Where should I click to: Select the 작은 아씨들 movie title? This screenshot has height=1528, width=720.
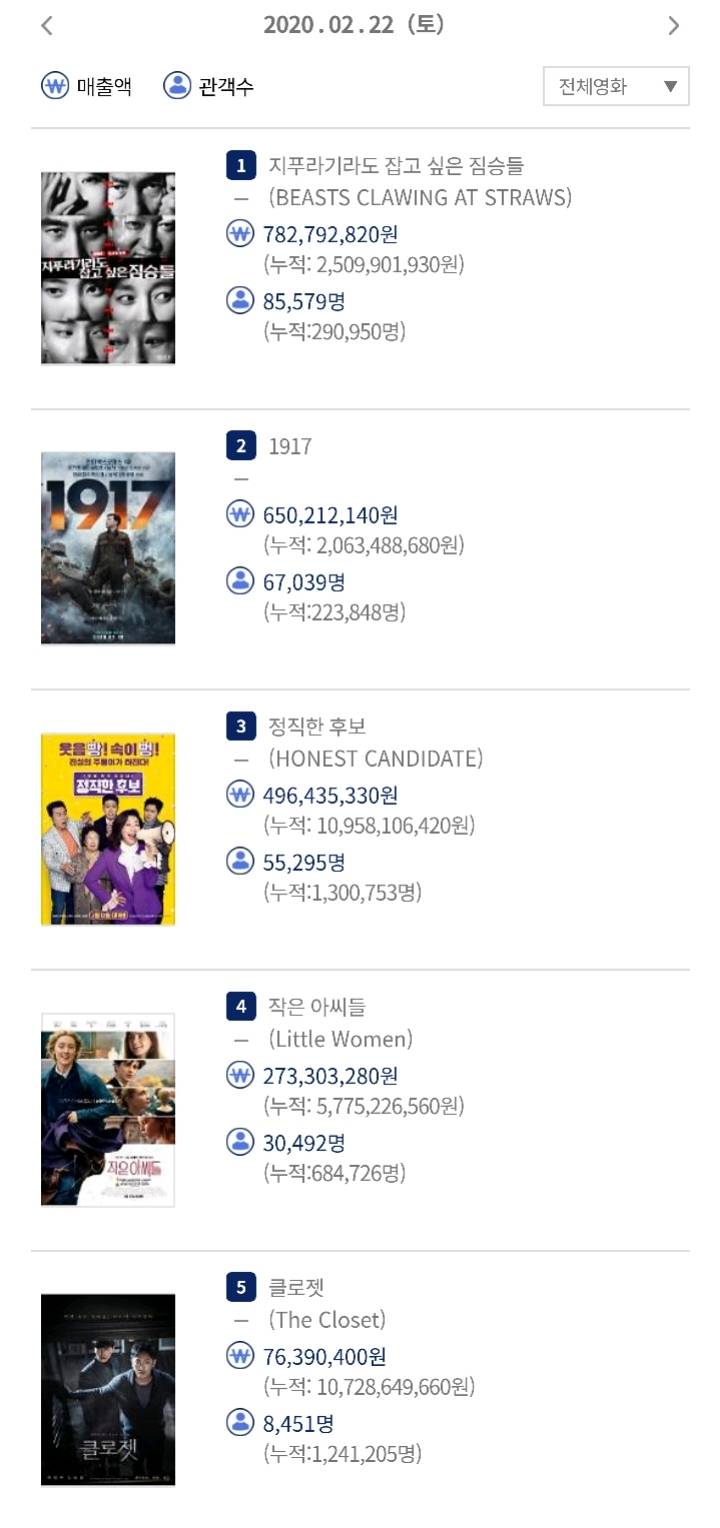317,1007
